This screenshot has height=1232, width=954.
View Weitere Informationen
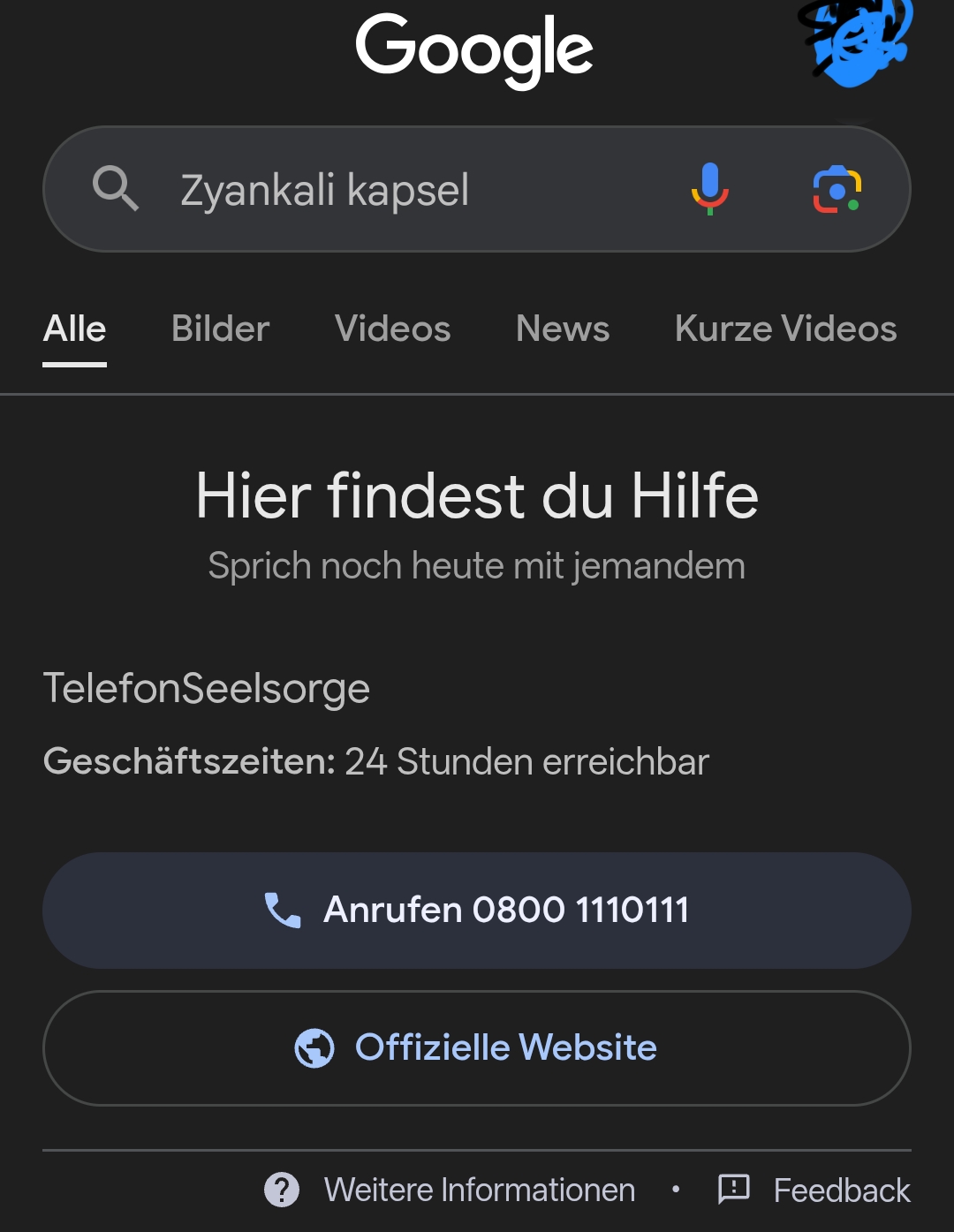click(450, 1190)
